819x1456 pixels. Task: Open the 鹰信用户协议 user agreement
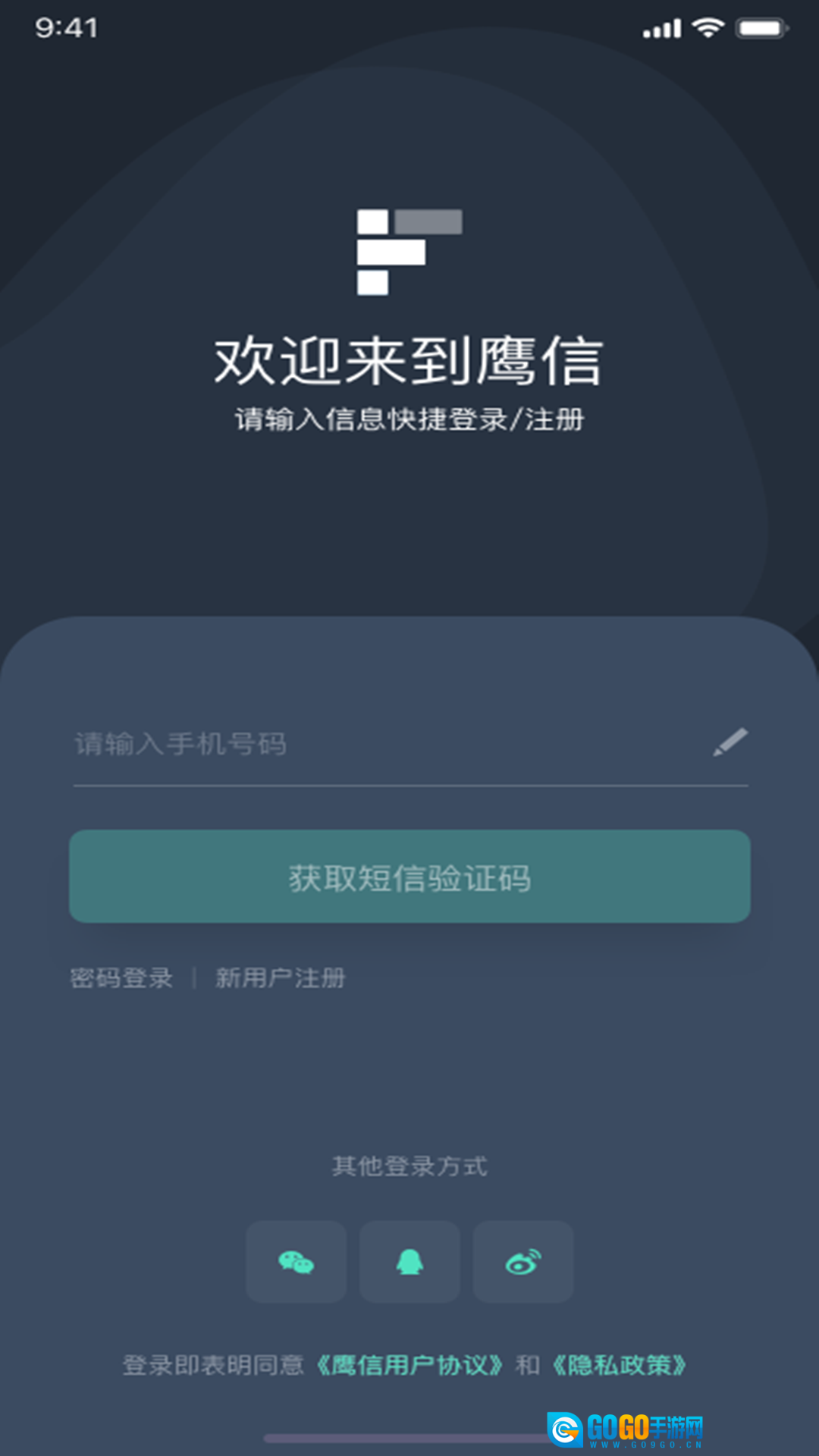(409, 1366)
